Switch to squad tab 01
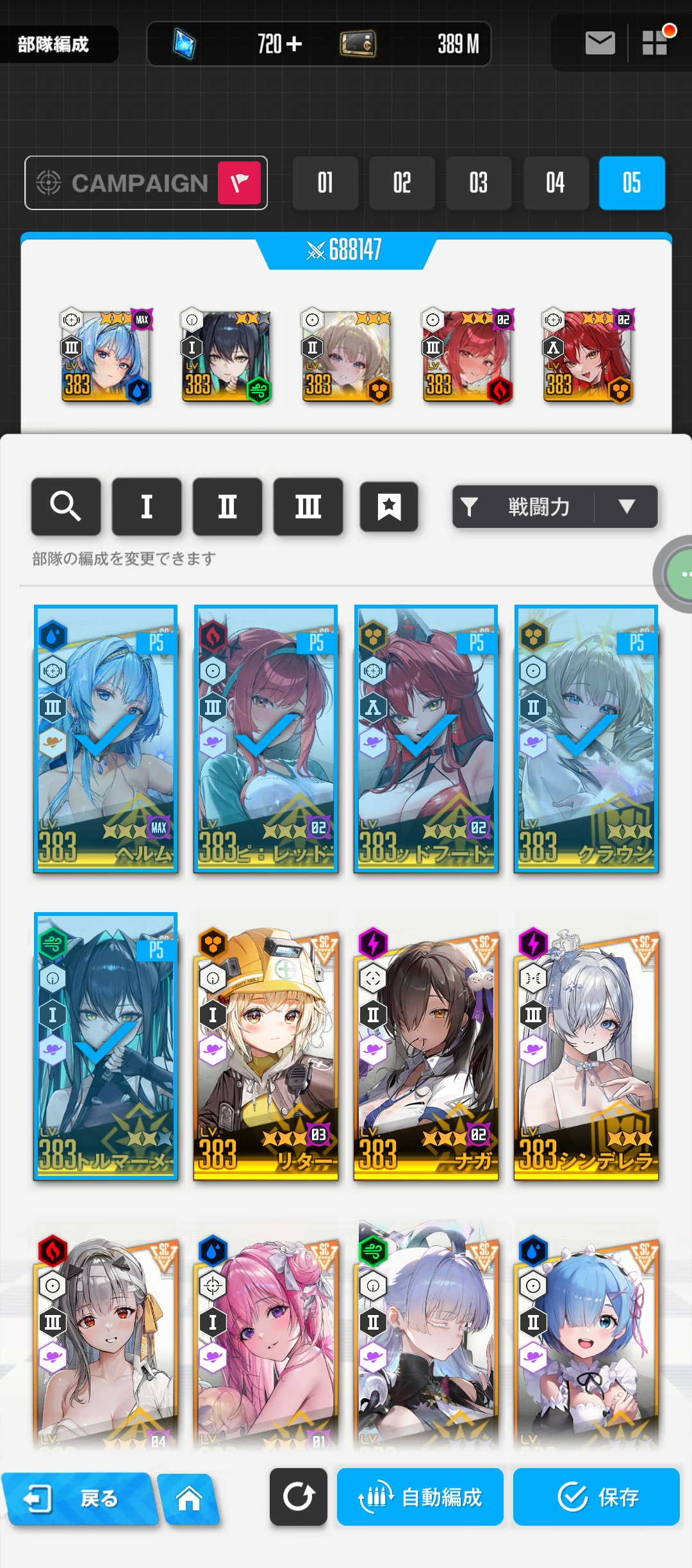692x1568 pixels. click(325, 183)
